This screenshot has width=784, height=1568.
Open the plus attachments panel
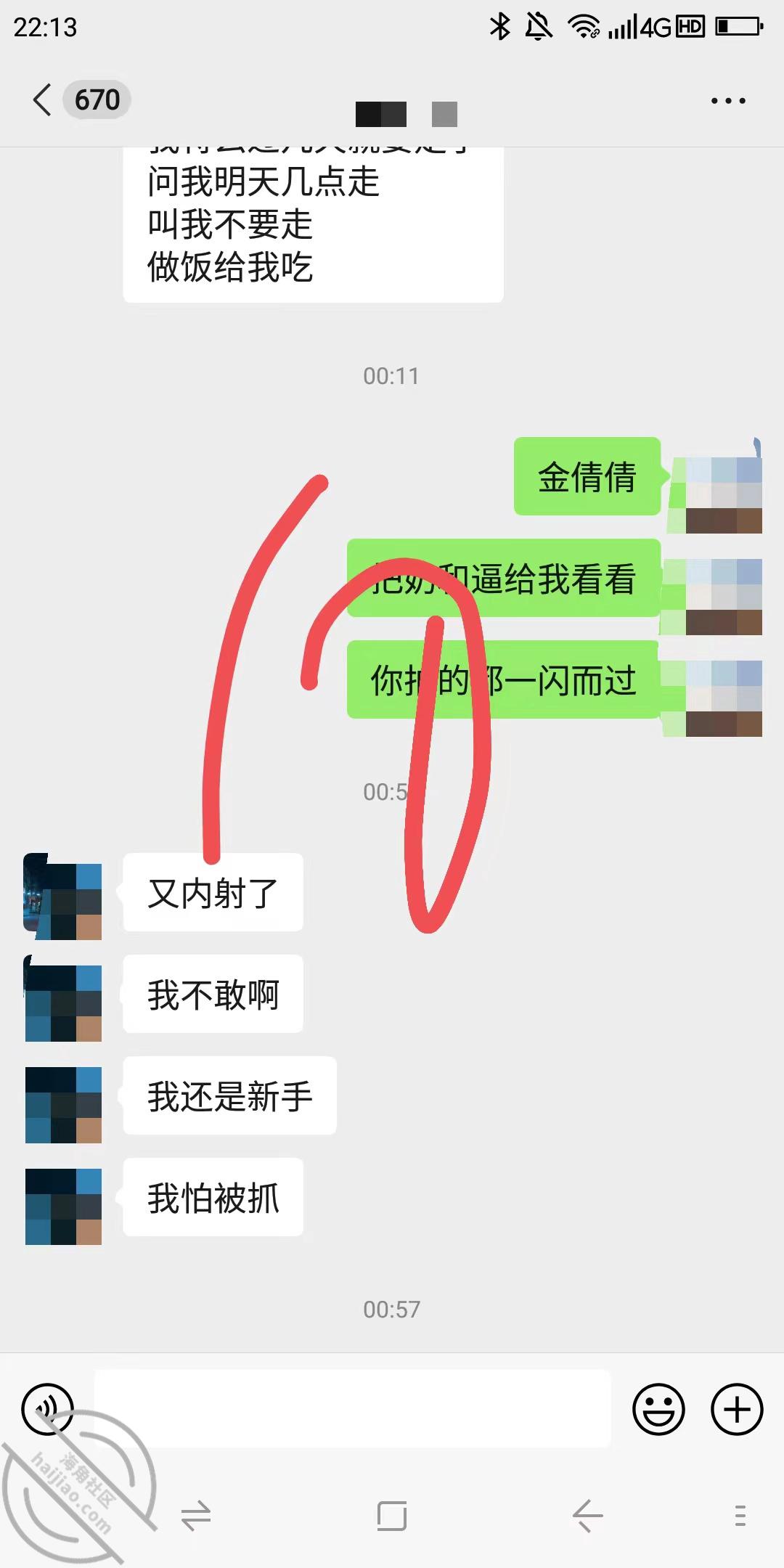(737, 1409)
